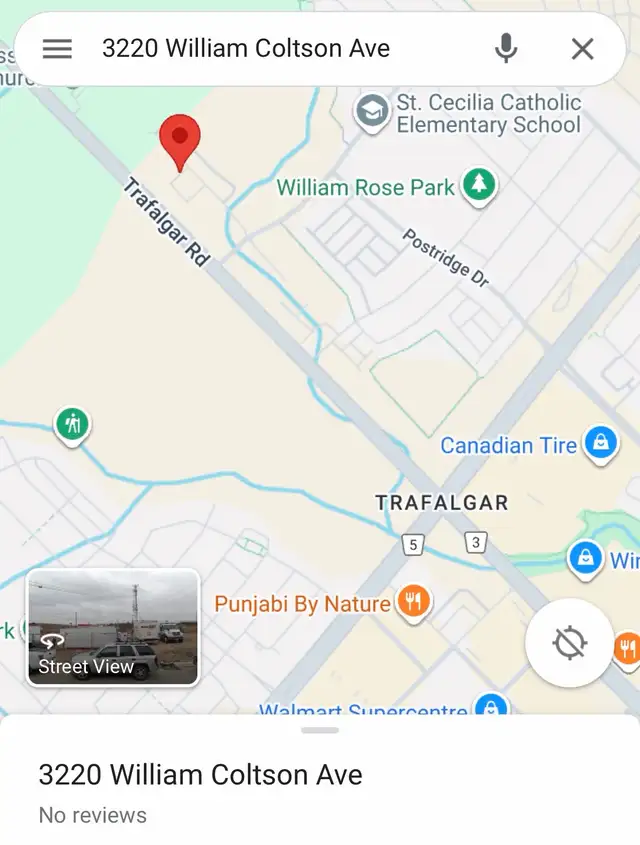The width and height of the screenshot is (640, 845).
Task: Expand the 3220 William Coltson Ave info card
Action: [x=320, y=780]
